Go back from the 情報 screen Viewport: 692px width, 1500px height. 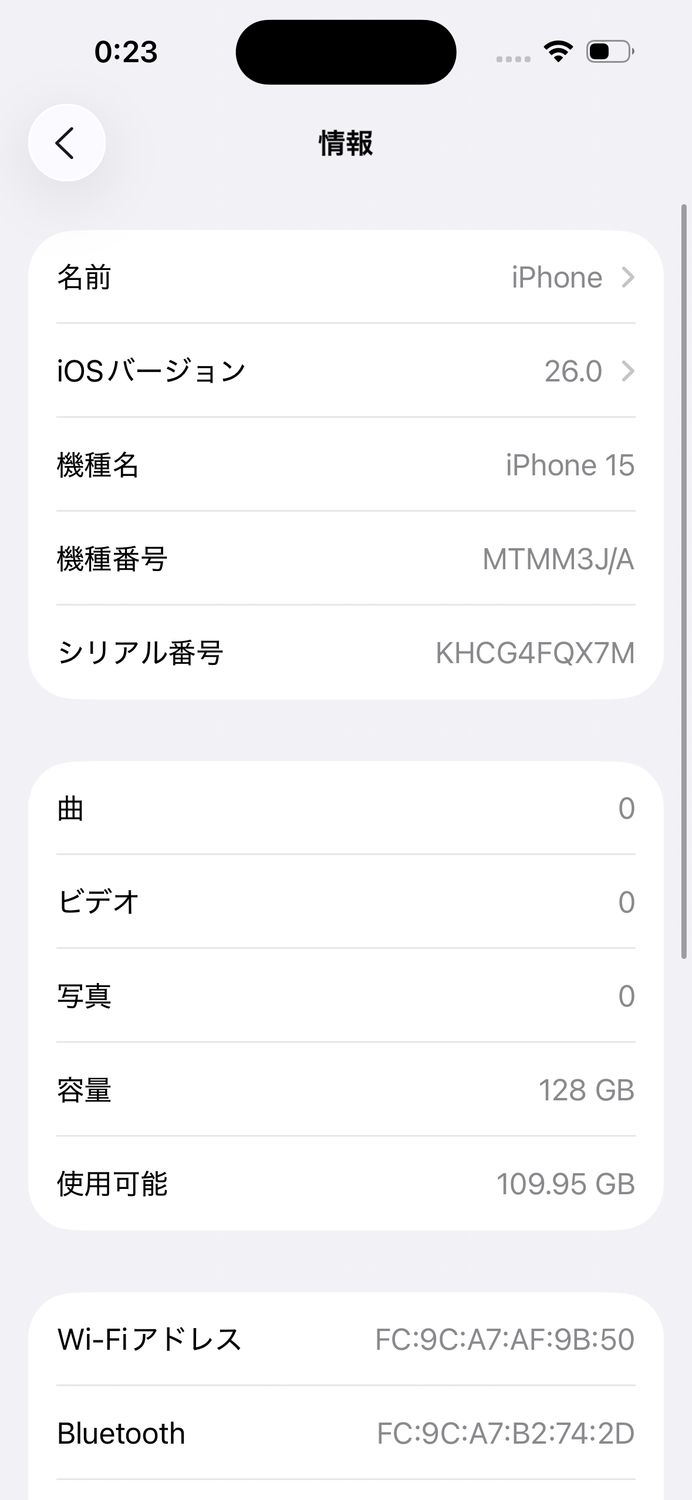pos(66,144)
